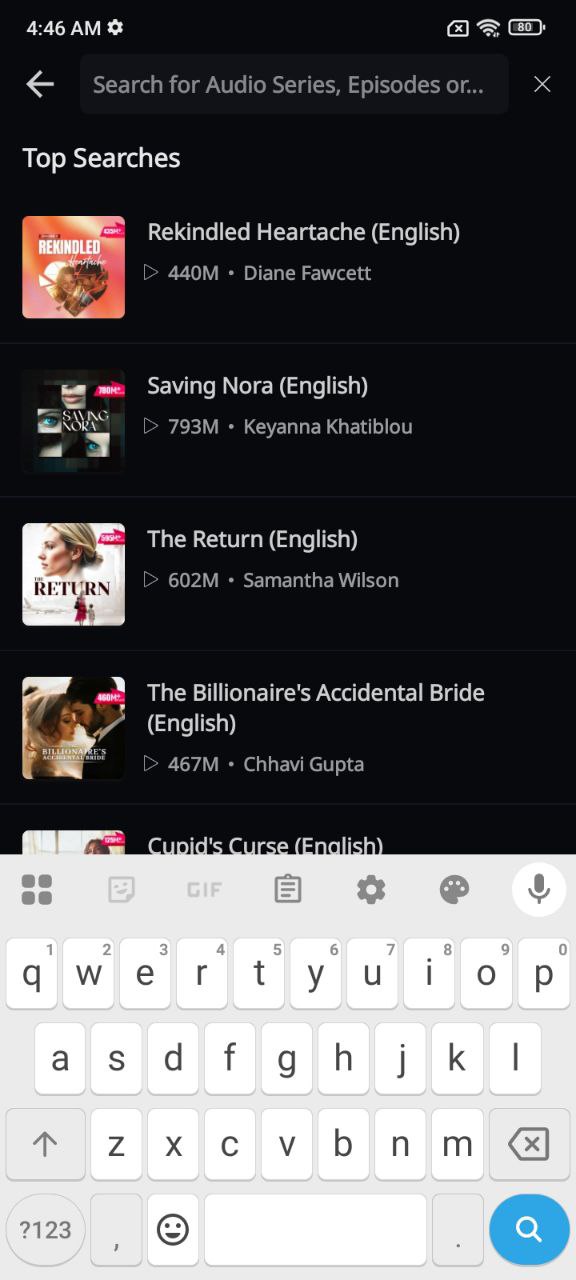576x1280 pixels.
Task: Clear search with the X icon
Action: [x=542, y=85]
